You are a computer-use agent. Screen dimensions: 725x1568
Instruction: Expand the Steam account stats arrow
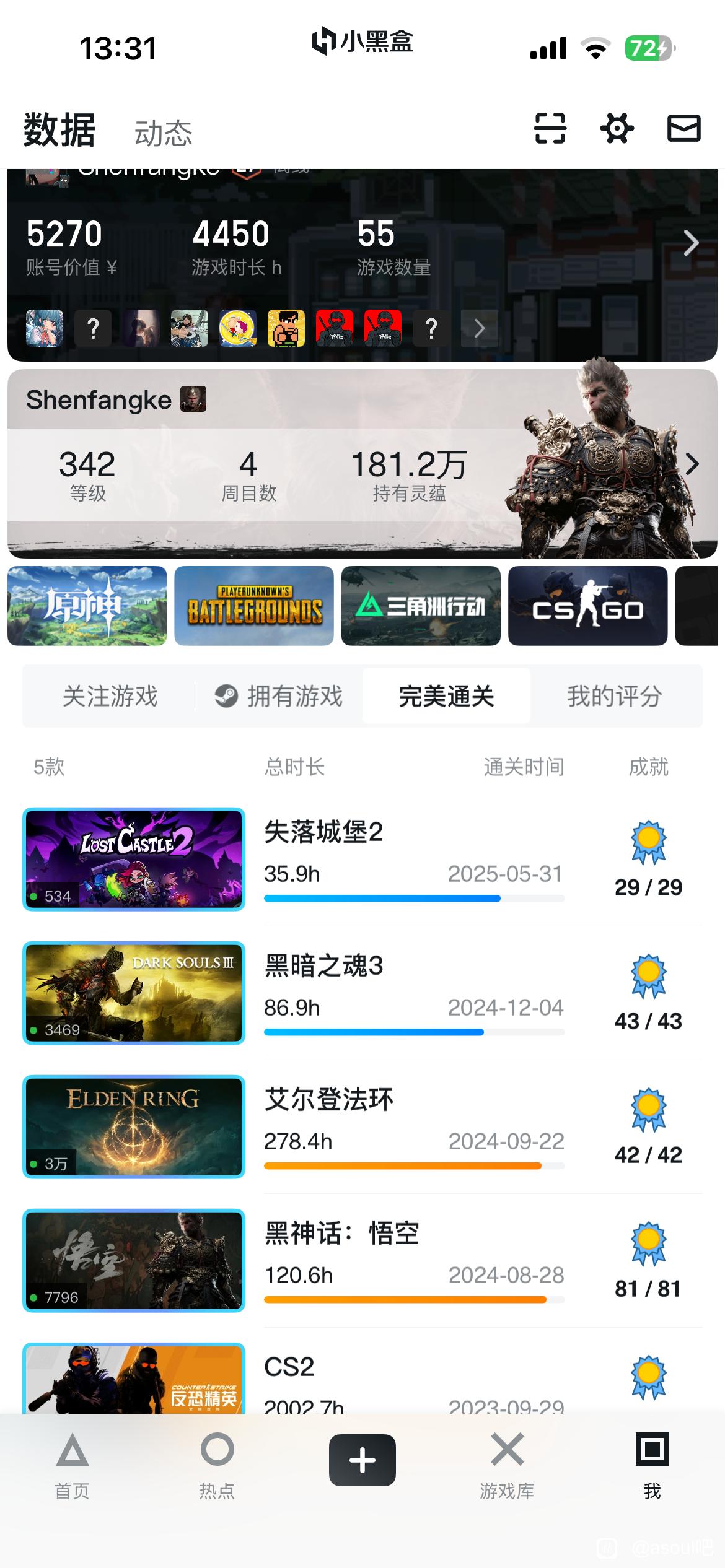[691, 243]
